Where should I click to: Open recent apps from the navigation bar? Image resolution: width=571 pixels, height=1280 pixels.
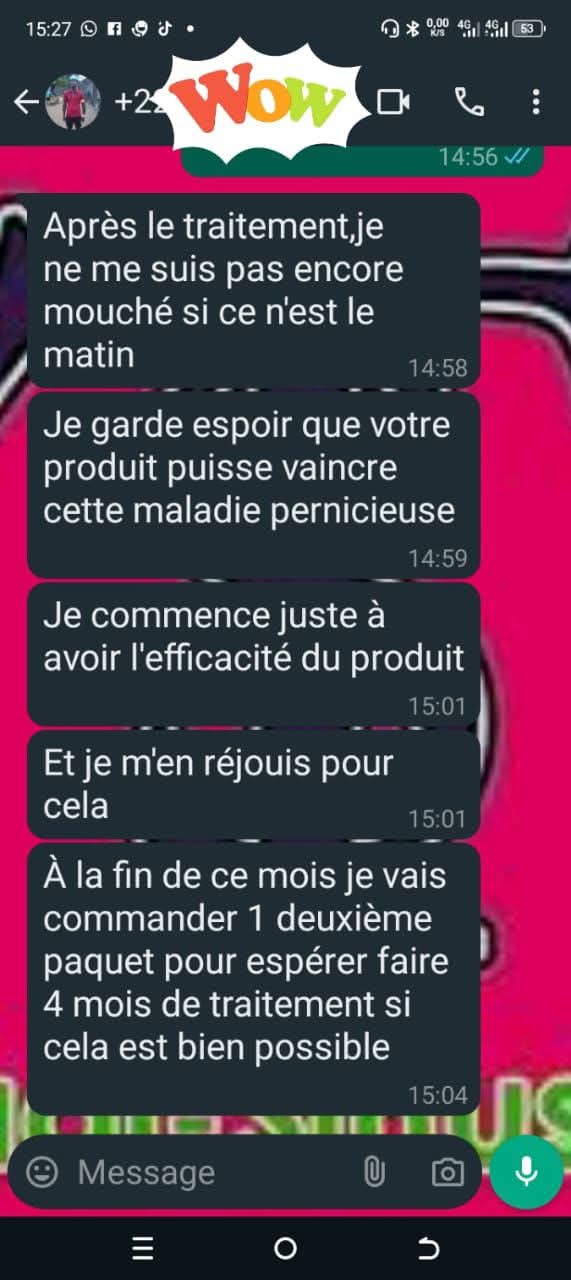pos(143,1248)
